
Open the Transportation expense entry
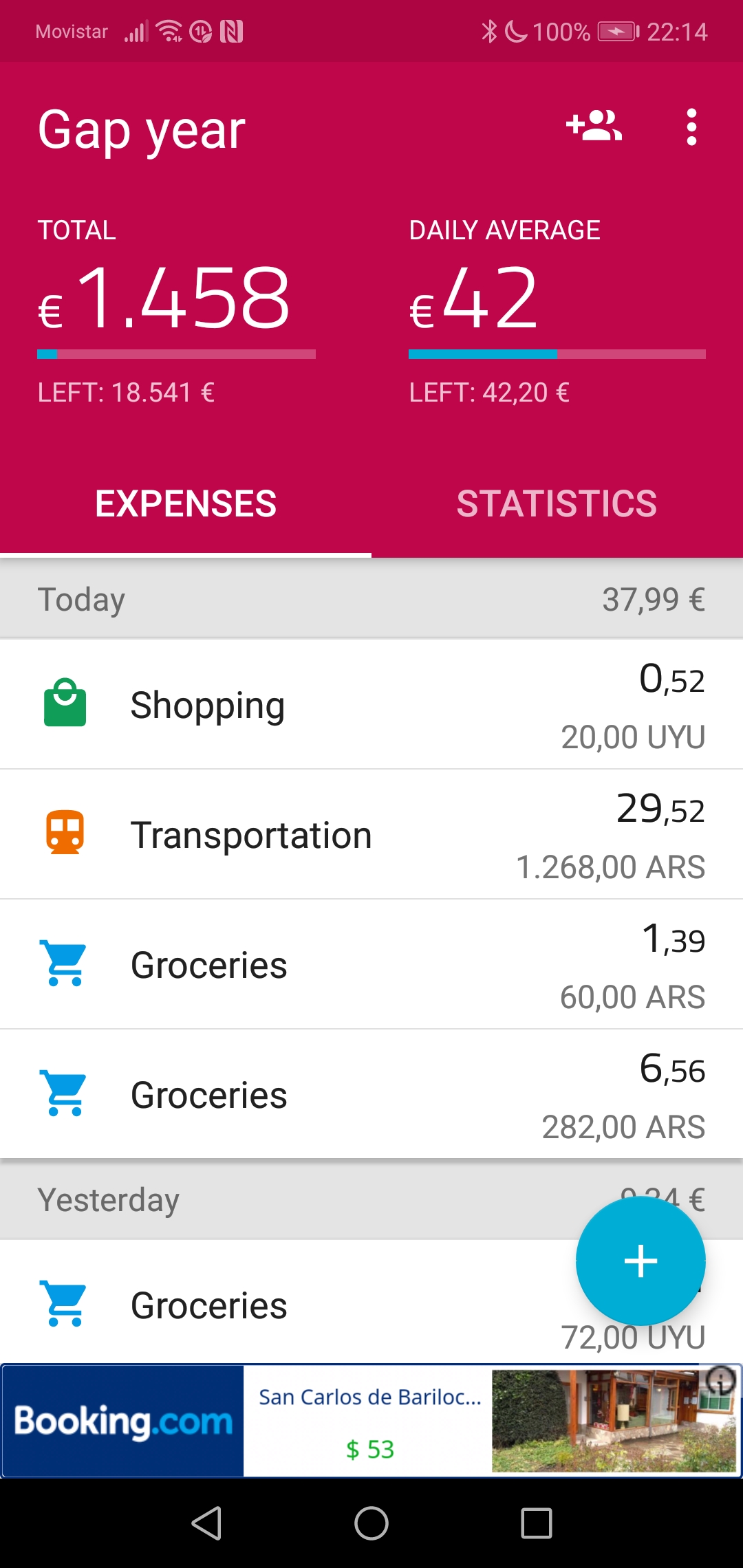click(x=371, y=835)
